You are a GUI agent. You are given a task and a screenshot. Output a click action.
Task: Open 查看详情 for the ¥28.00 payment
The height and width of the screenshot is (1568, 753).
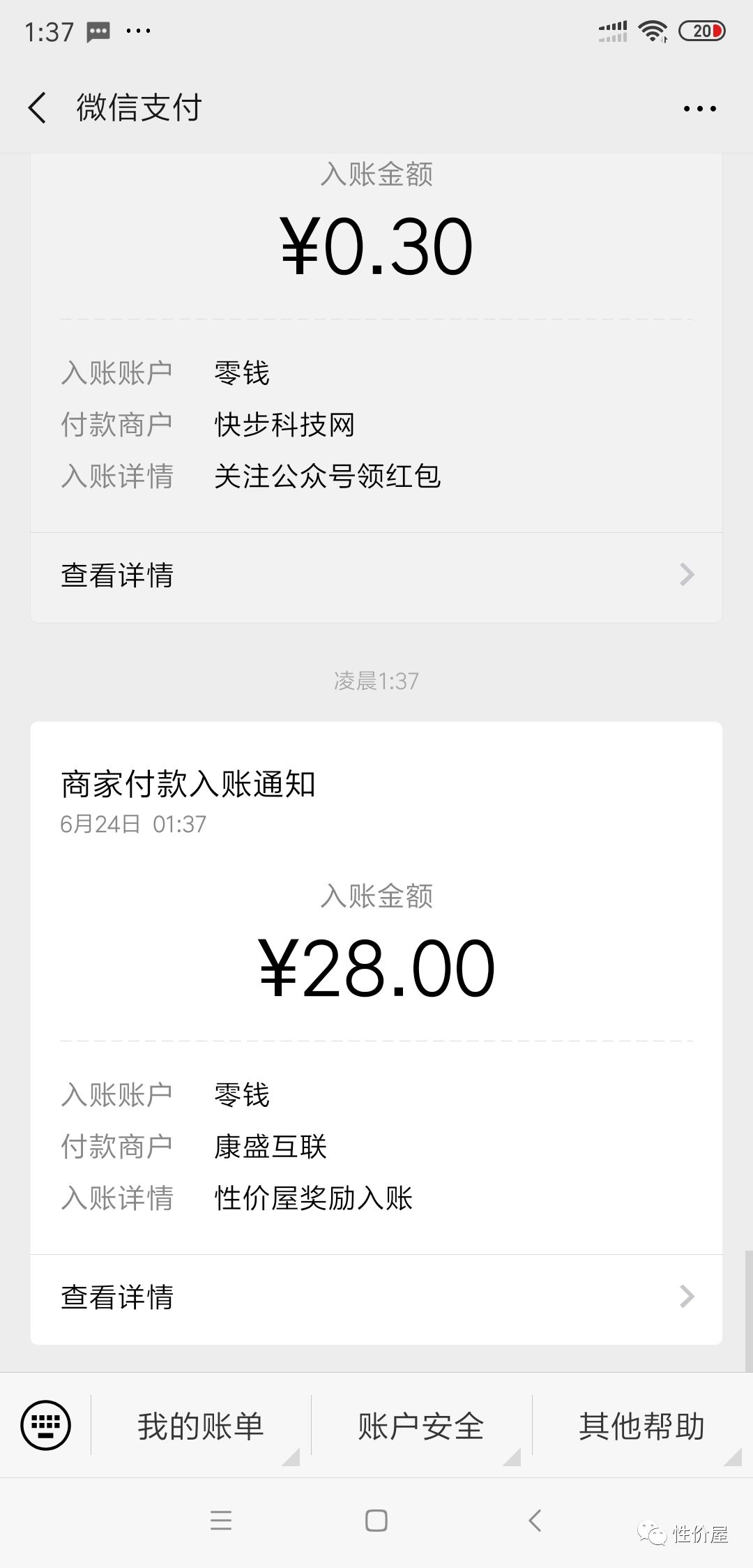pyautogui.click(x=376, y=1298)
